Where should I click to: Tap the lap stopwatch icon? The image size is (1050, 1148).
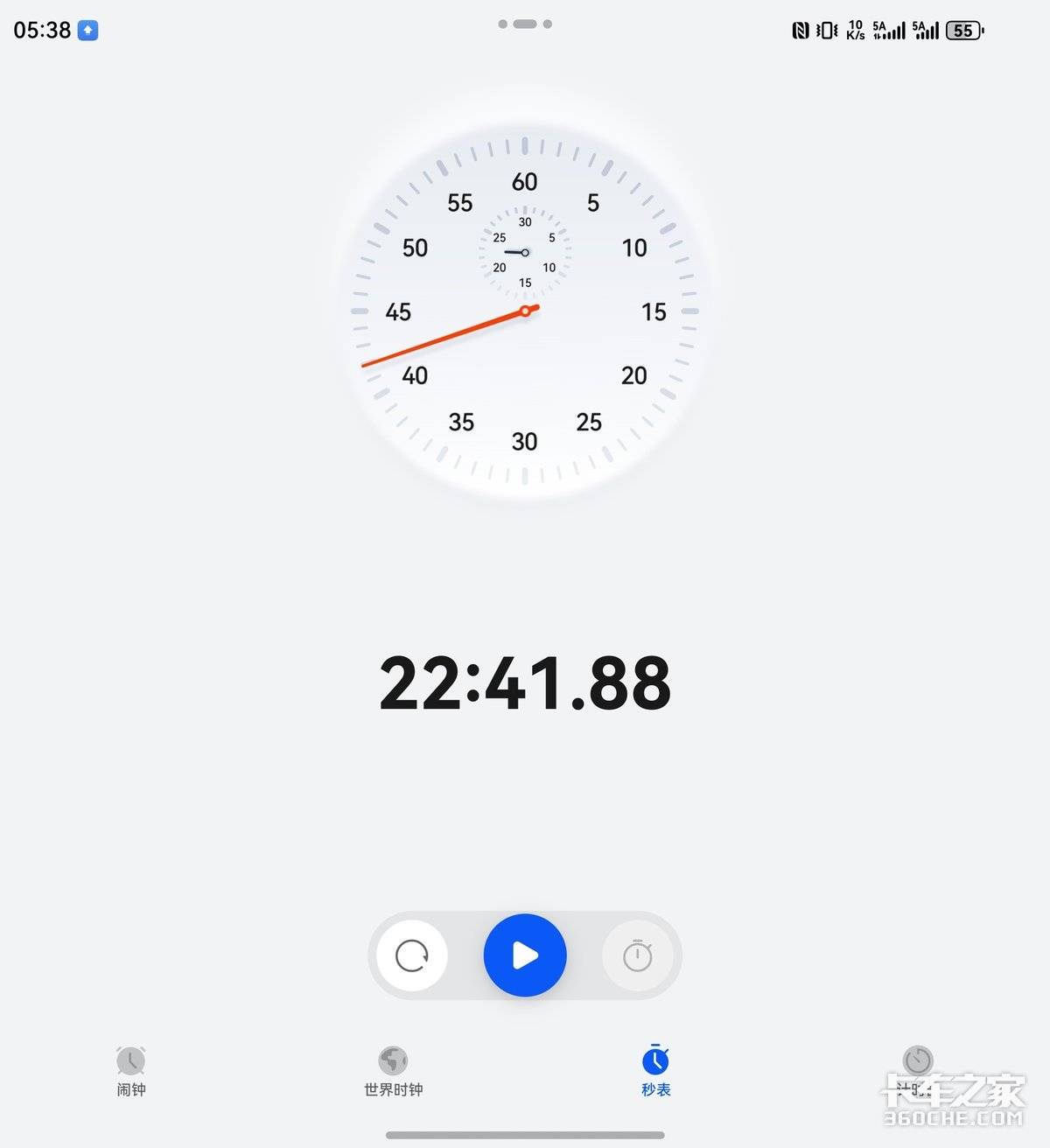(638, 955)
